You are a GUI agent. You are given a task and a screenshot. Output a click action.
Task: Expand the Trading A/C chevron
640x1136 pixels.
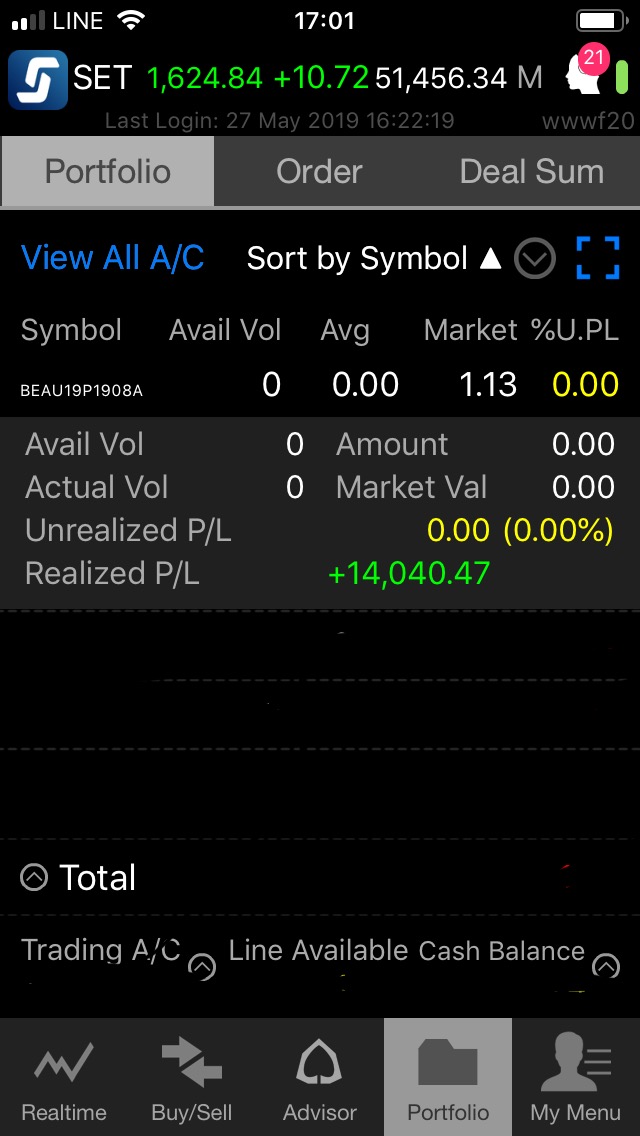(x=202, y=967)
